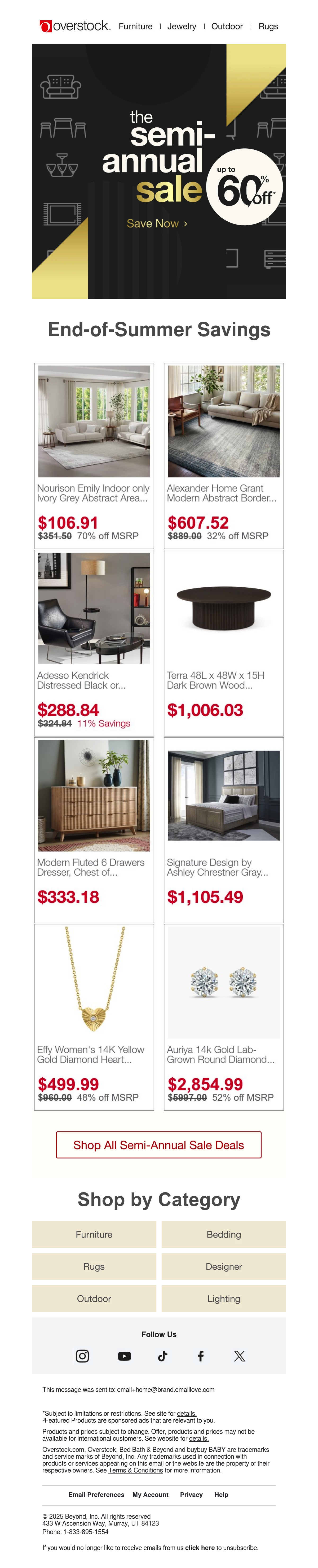Visit Overstock's TikTok profile
The image size is (318, 1568).
click(x=162, y=1356)
